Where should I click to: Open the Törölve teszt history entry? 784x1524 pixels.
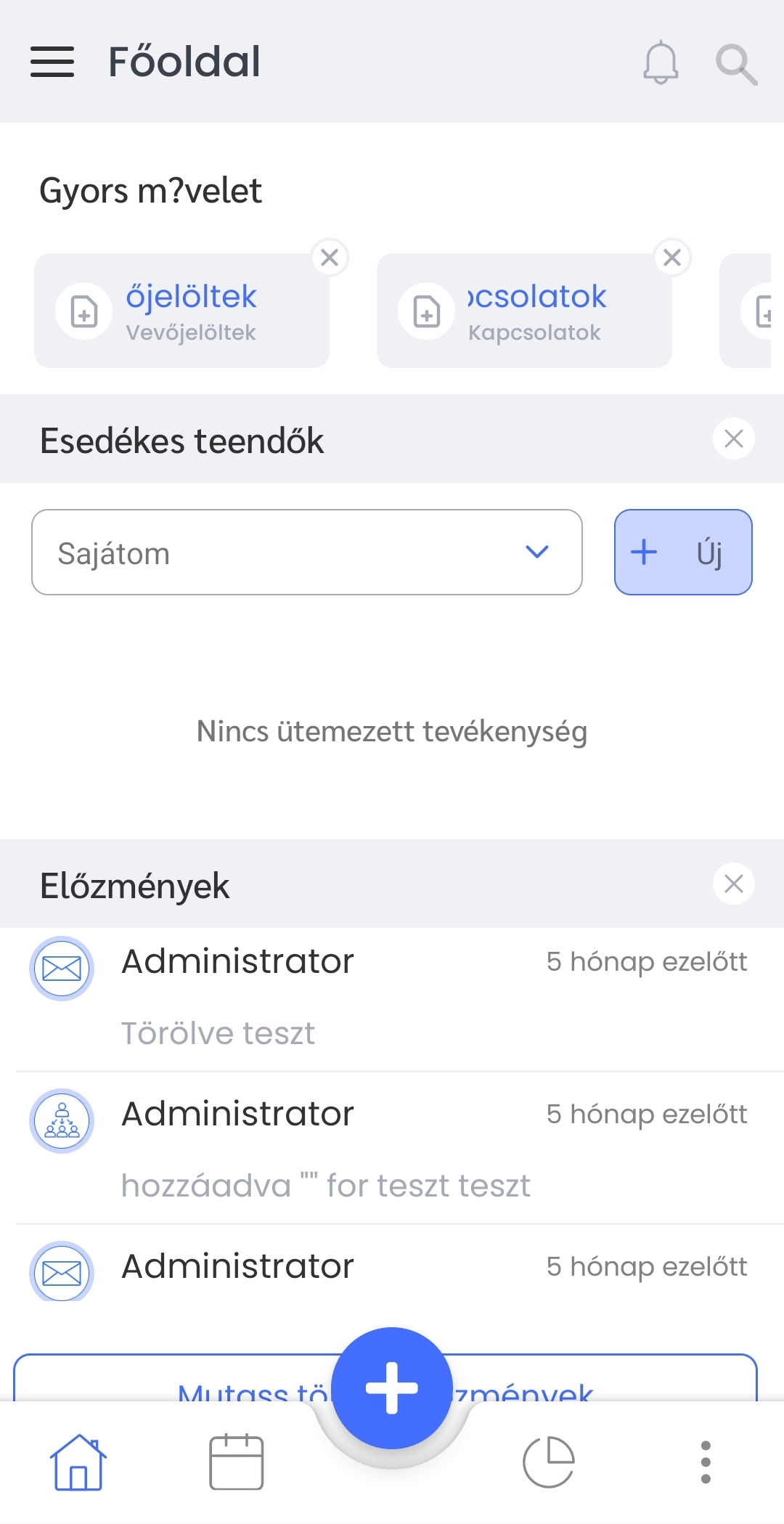click(x=392, y=998)
